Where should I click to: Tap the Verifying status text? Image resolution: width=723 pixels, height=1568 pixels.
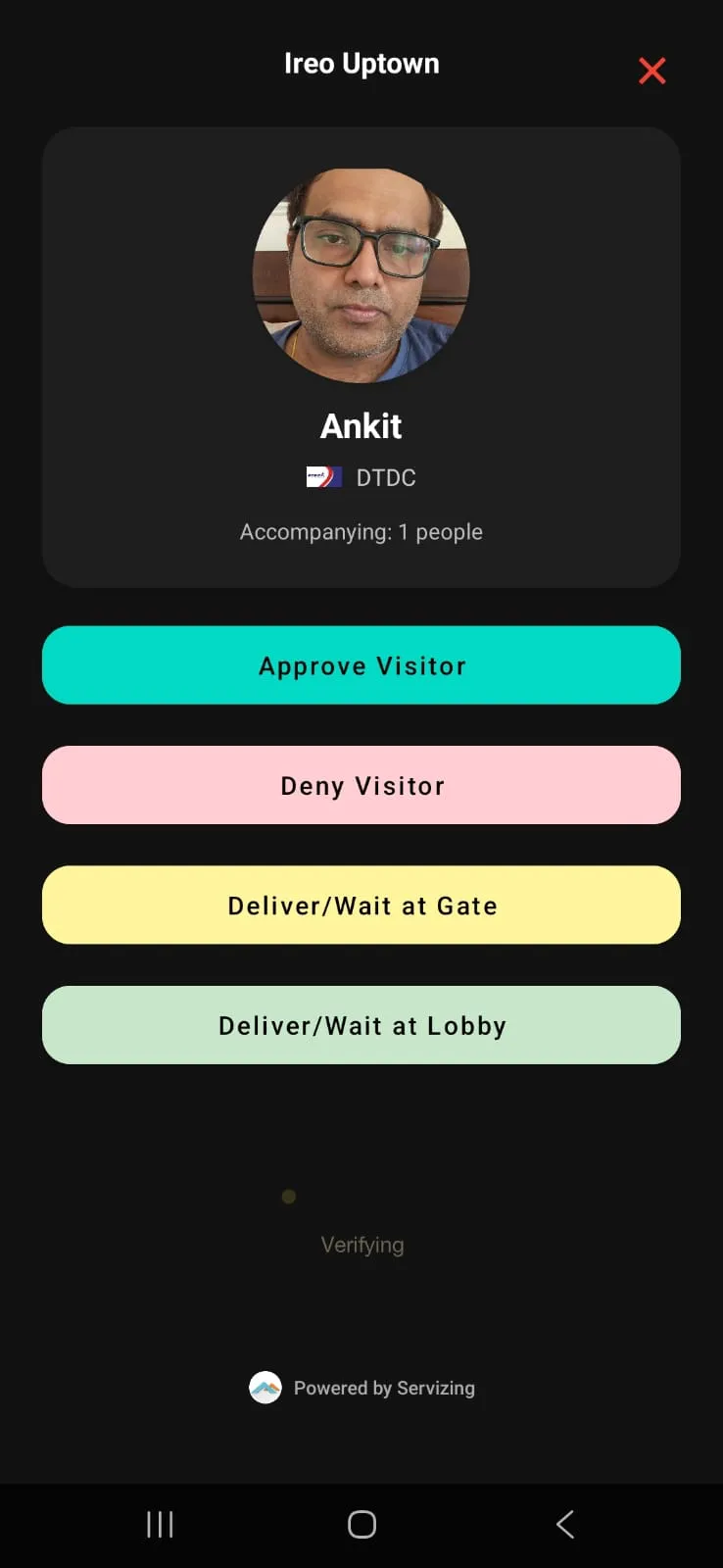tap(361, 1245)
